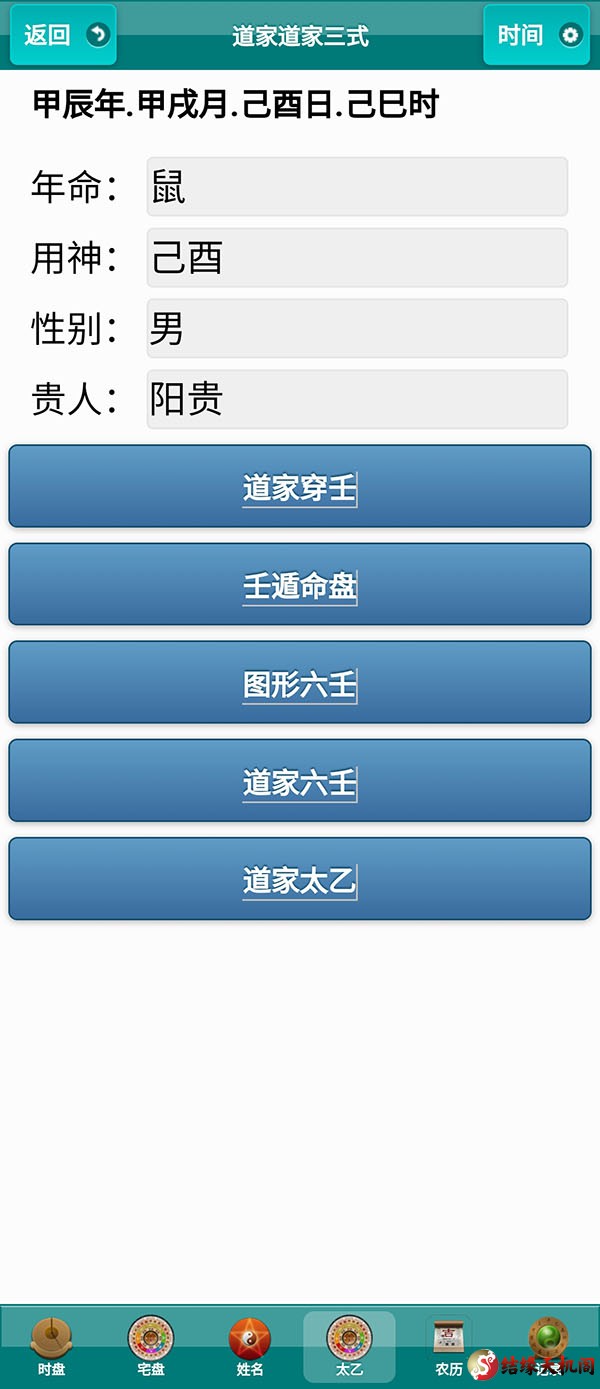Image resolution: width=600 pixels, height=1389 pixels.
Task: Open 道家穿壬 chart
Action: 300,487
